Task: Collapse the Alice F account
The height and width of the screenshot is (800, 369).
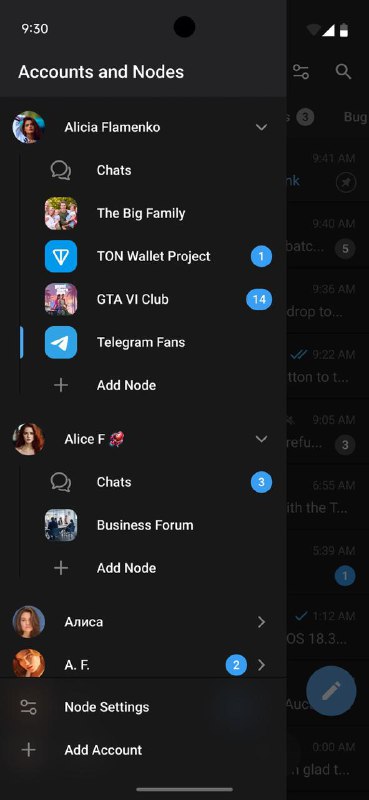Action: pos(261,439)
